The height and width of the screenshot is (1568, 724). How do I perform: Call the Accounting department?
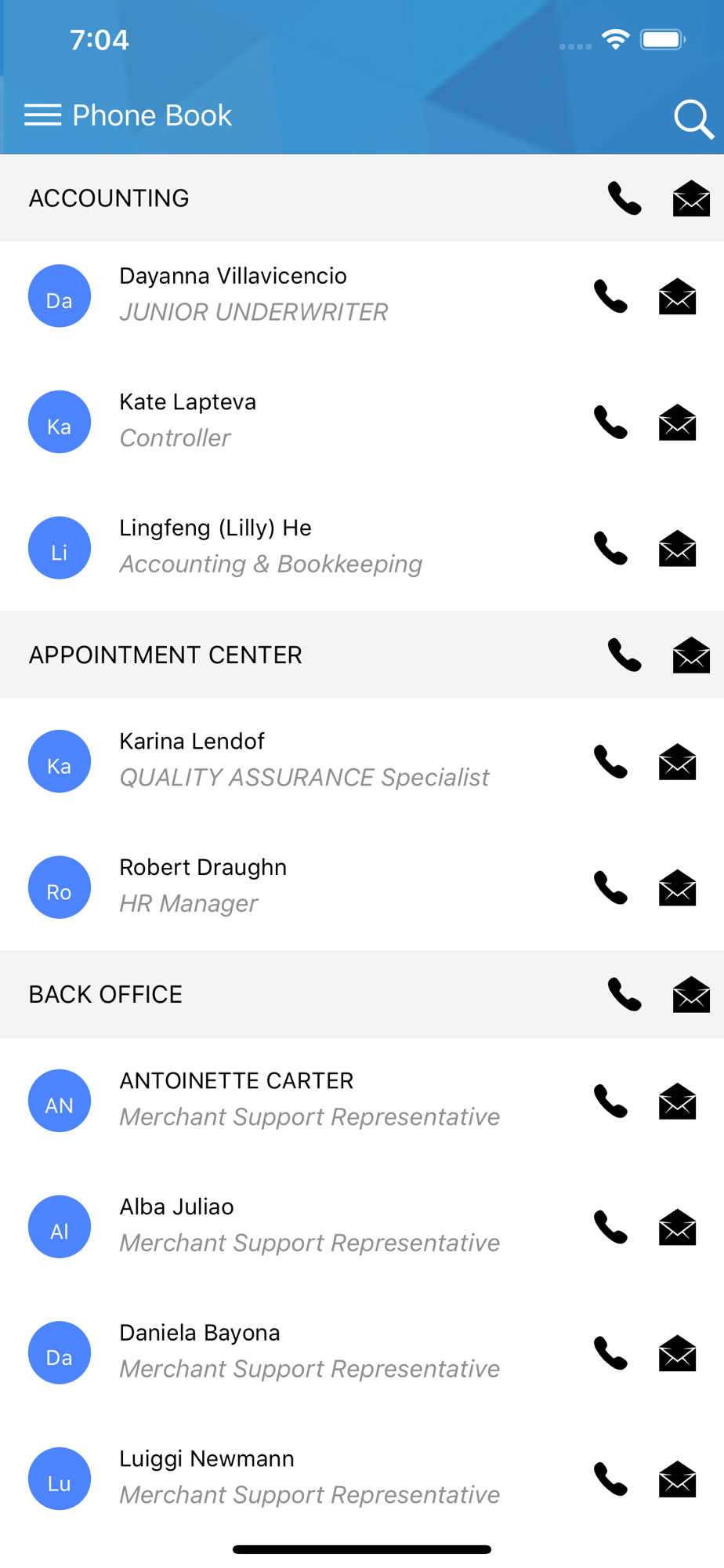point(624,198)
